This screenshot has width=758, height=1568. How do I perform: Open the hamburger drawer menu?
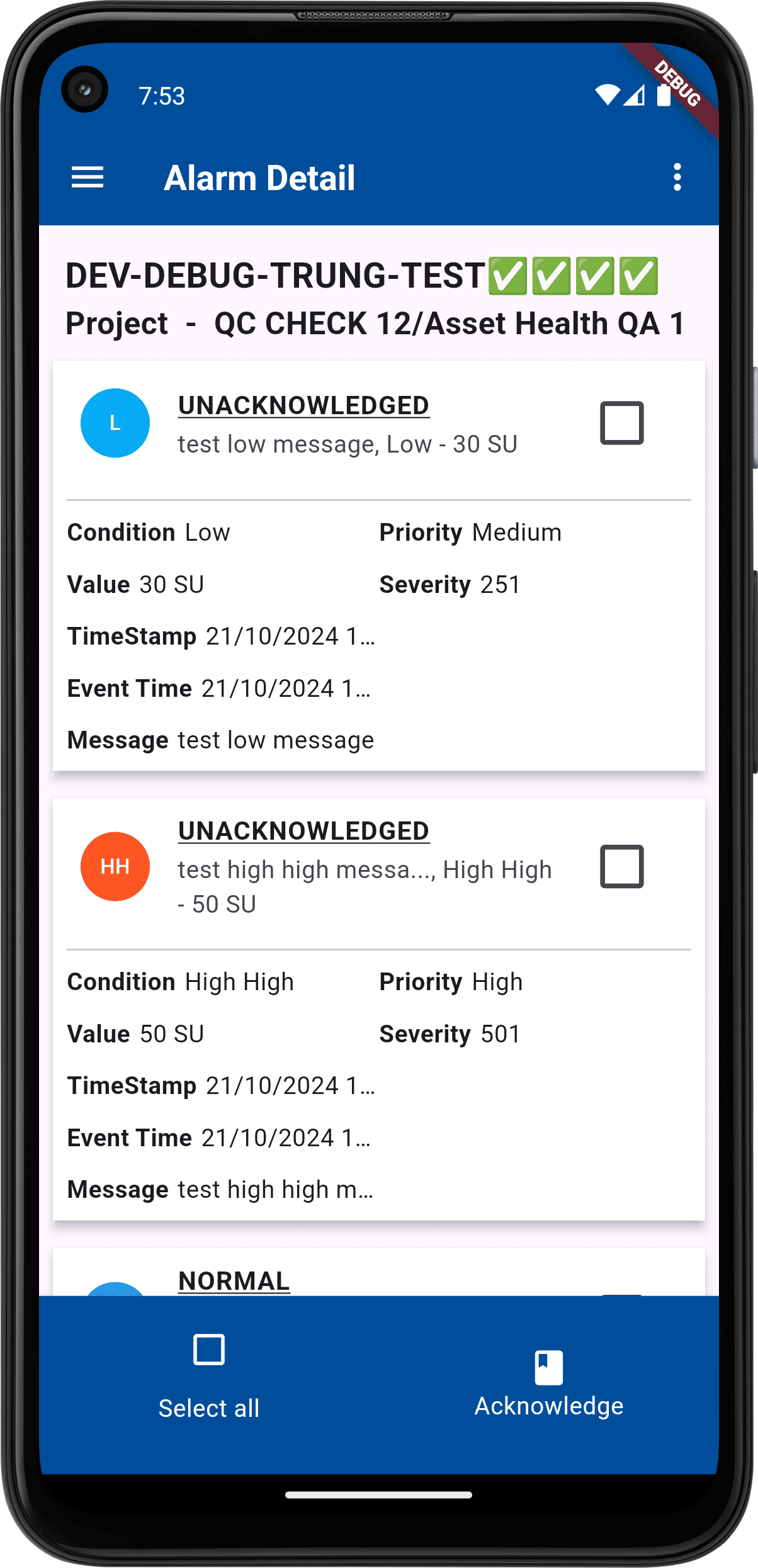point(88,178)
